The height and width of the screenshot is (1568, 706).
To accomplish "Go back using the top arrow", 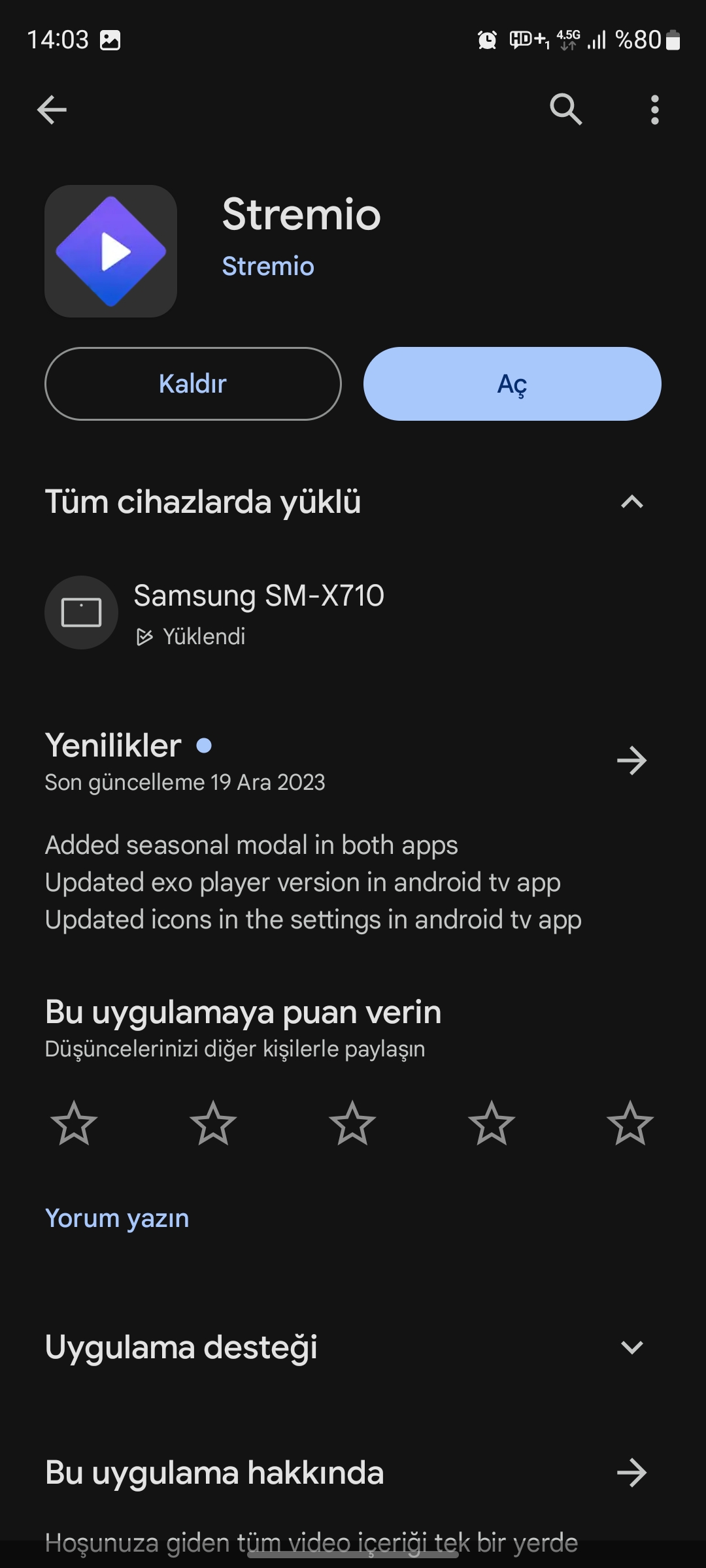I will 52,109.
